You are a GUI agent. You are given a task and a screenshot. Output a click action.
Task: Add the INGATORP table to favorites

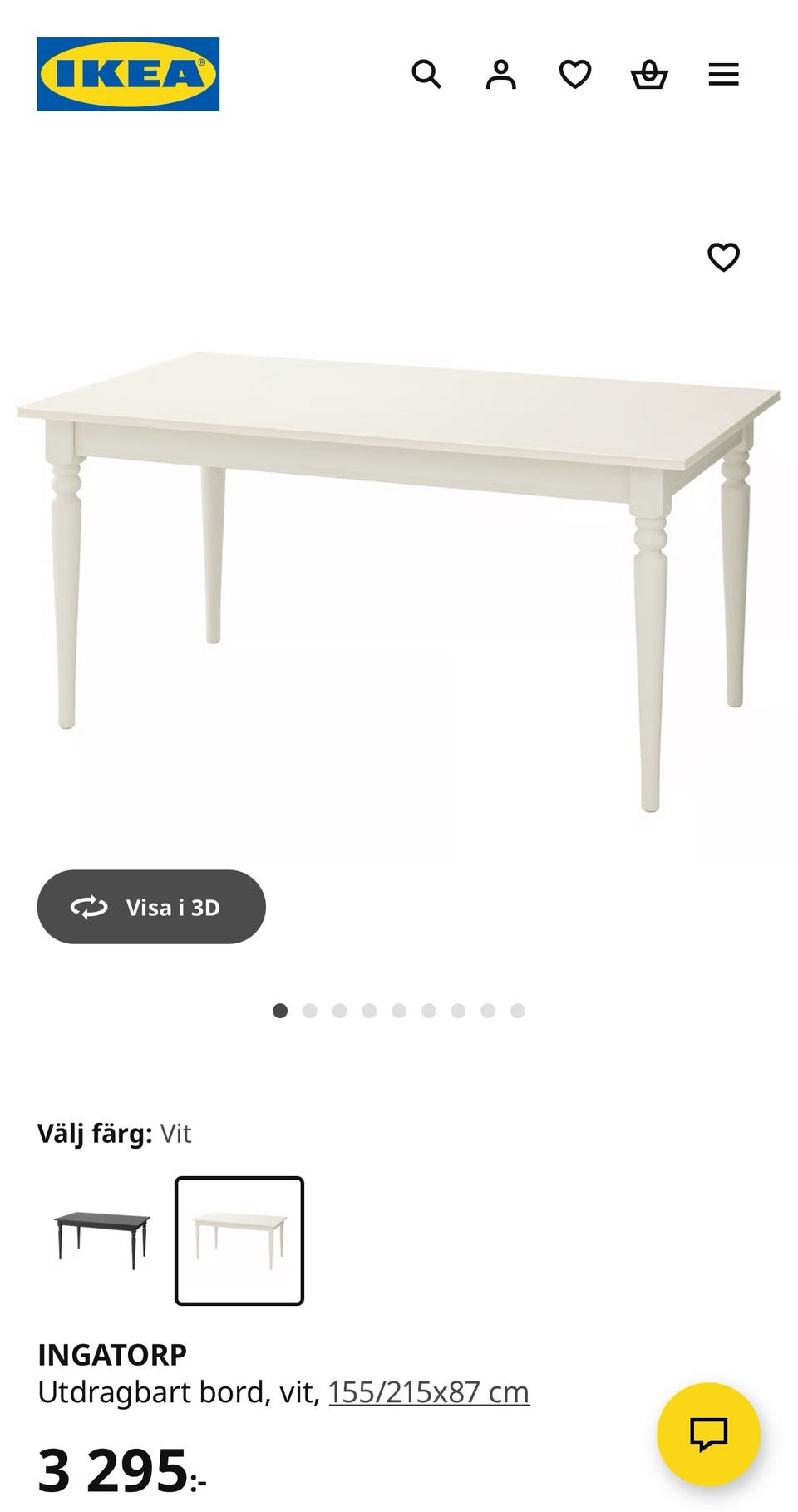724,258
